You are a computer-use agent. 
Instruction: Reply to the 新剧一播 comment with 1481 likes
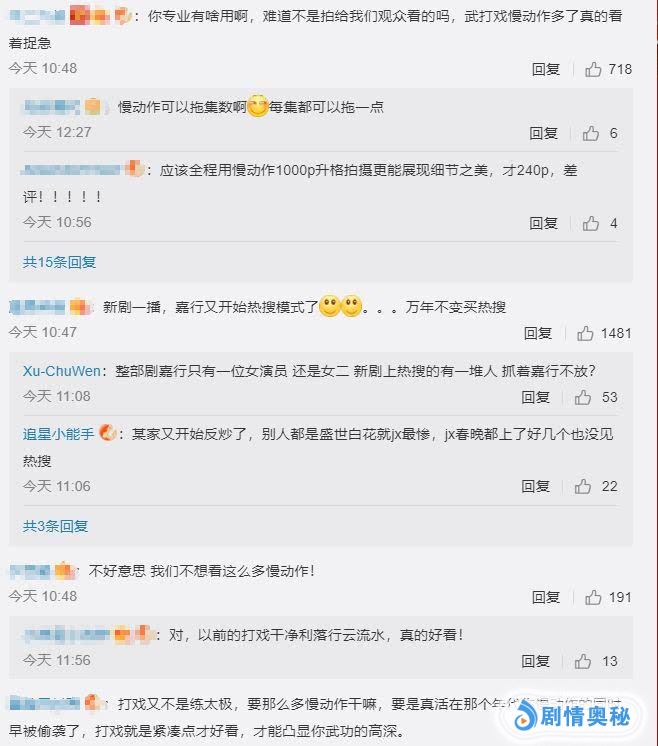(538, 333)
